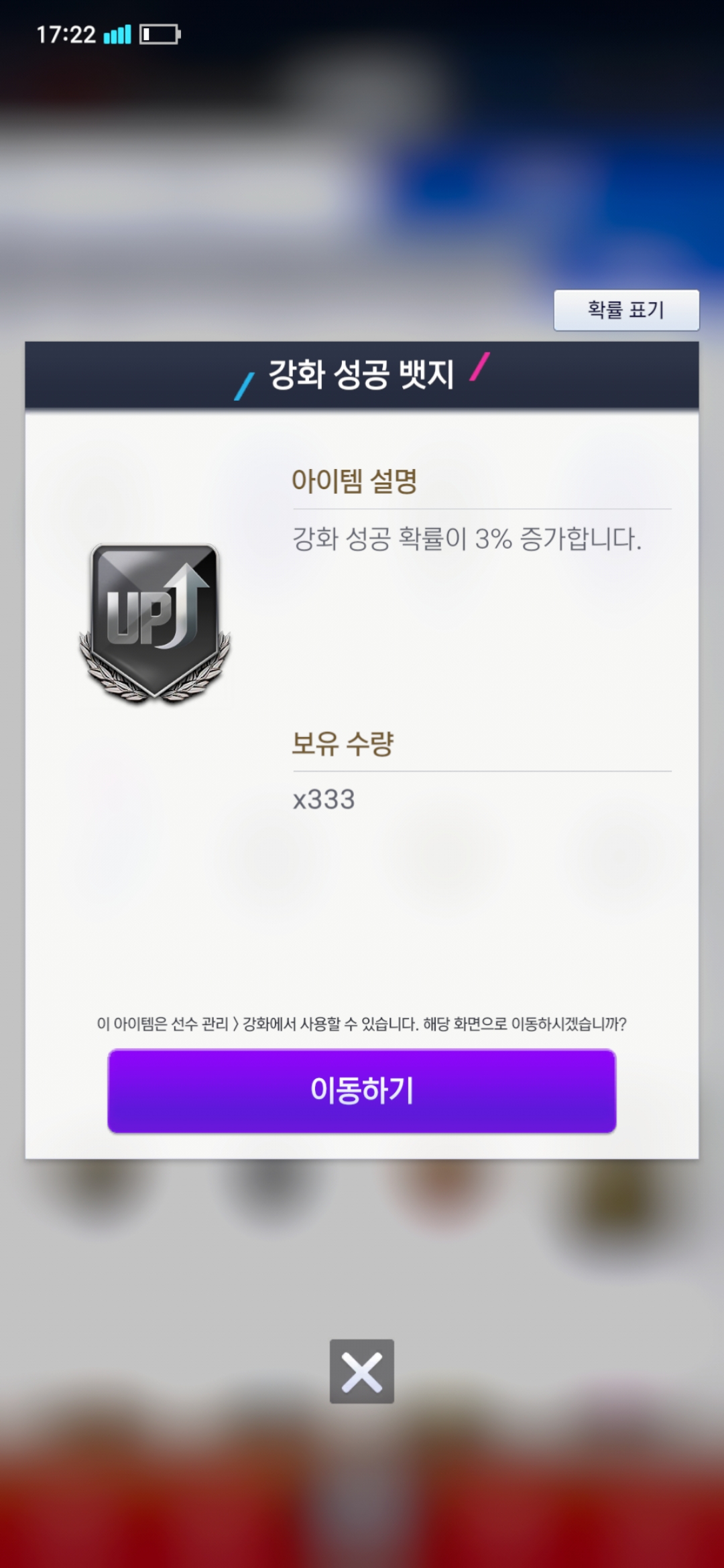724x1568 pixels.
Task: Tap the 확률 표기 button
Action: 626,310
